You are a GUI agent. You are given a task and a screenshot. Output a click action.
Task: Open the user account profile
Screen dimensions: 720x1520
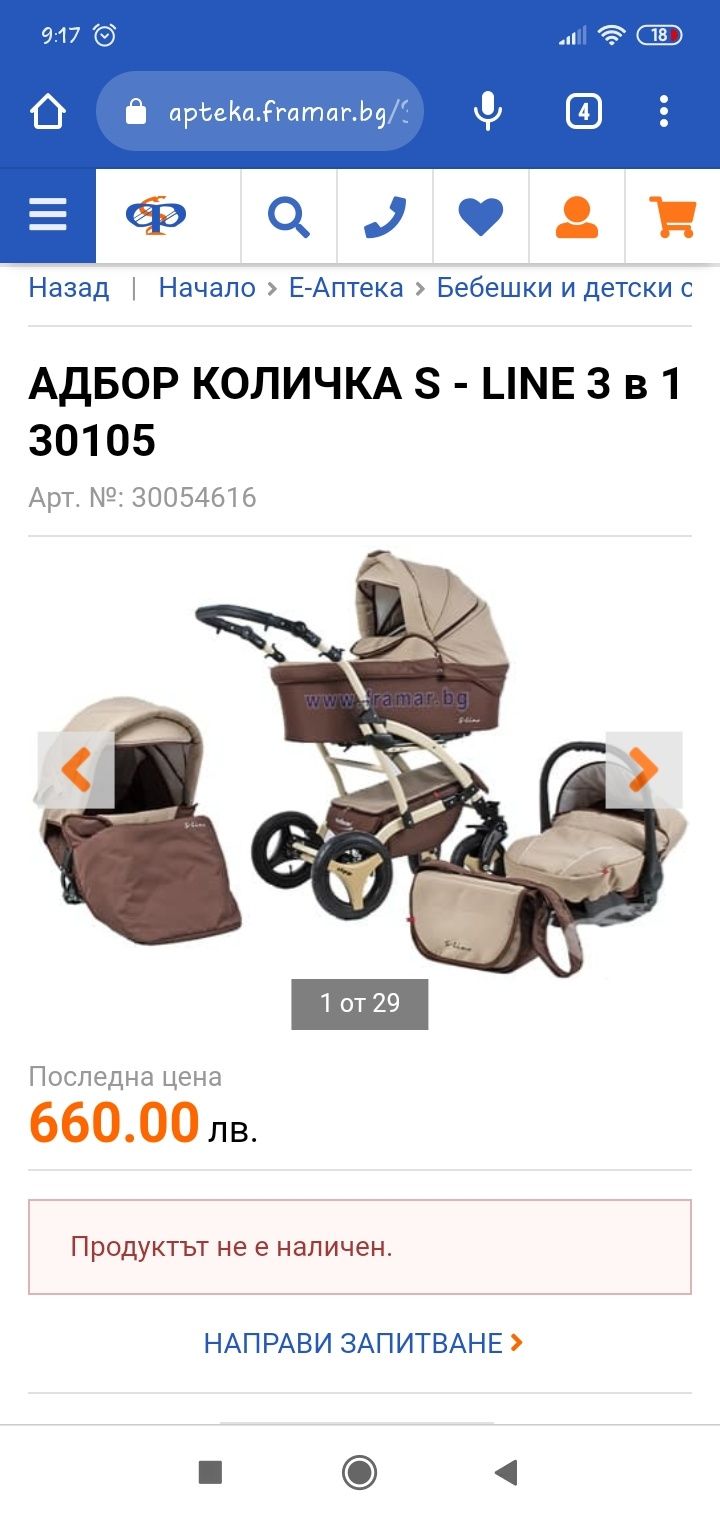click(x=577, y=216)
